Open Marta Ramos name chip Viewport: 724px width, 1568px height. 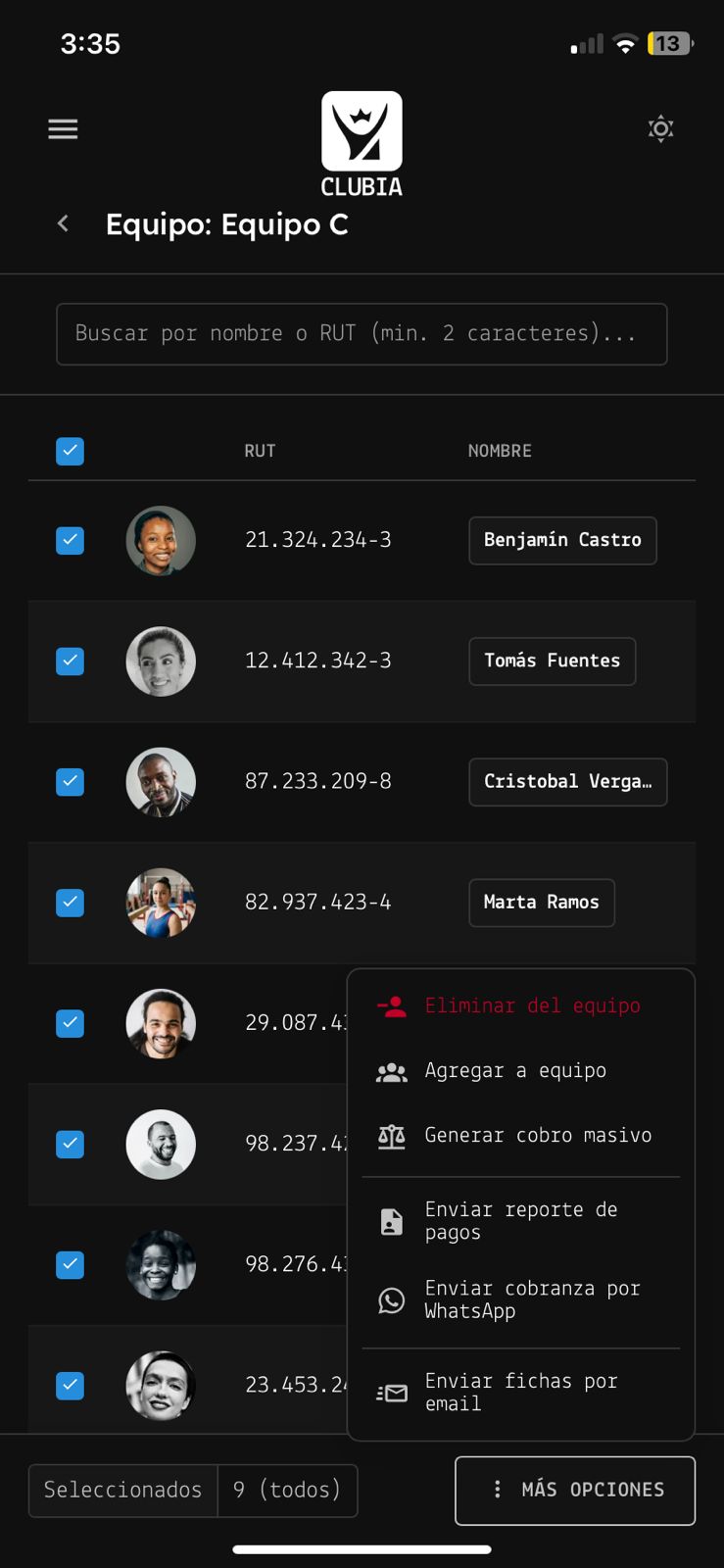click(541, 902)
